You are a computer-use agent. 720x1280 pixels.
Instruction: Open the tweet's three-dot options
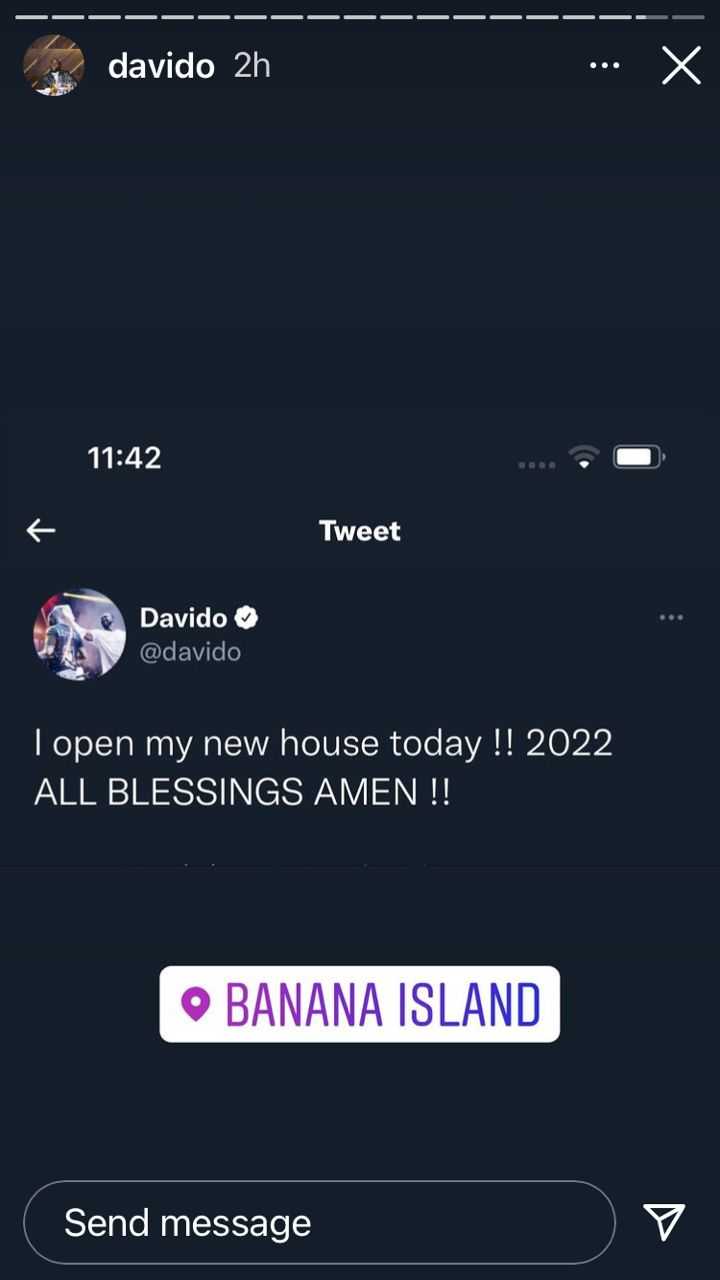coord(671,617)
